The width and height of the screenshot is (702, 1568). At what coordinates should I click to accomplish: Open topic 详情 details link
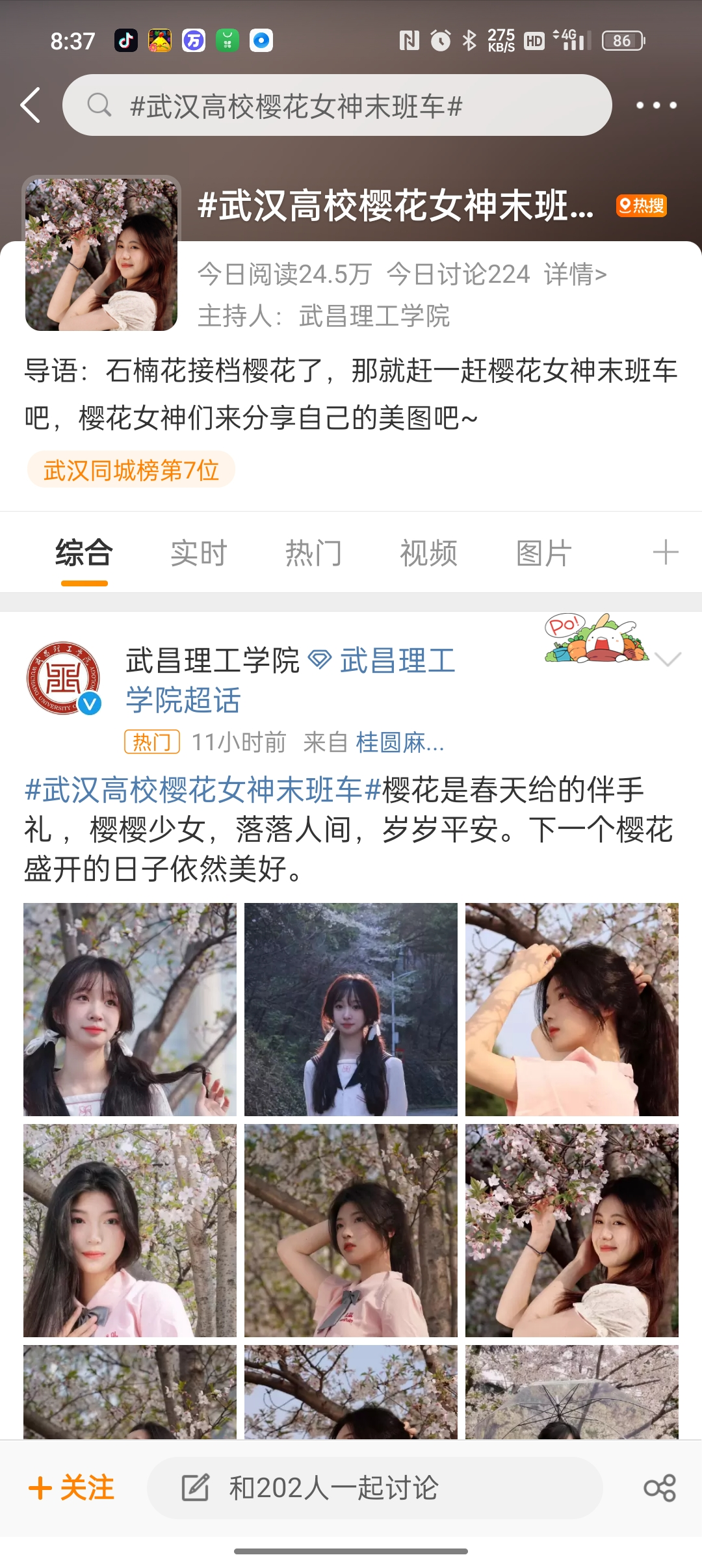pyautogui.click(x=575, y=274)
